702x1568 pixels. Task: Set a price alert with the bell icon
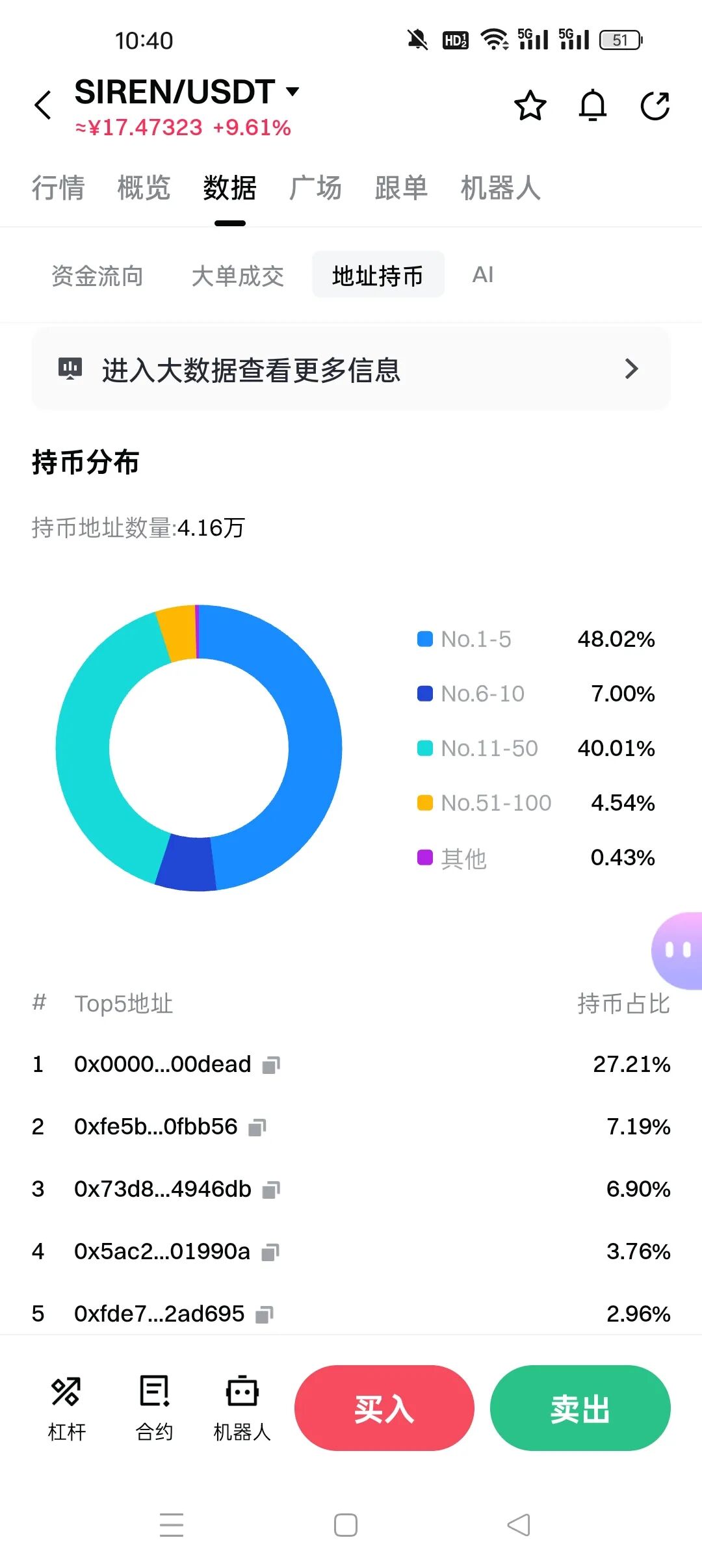(x=592, y=106)
